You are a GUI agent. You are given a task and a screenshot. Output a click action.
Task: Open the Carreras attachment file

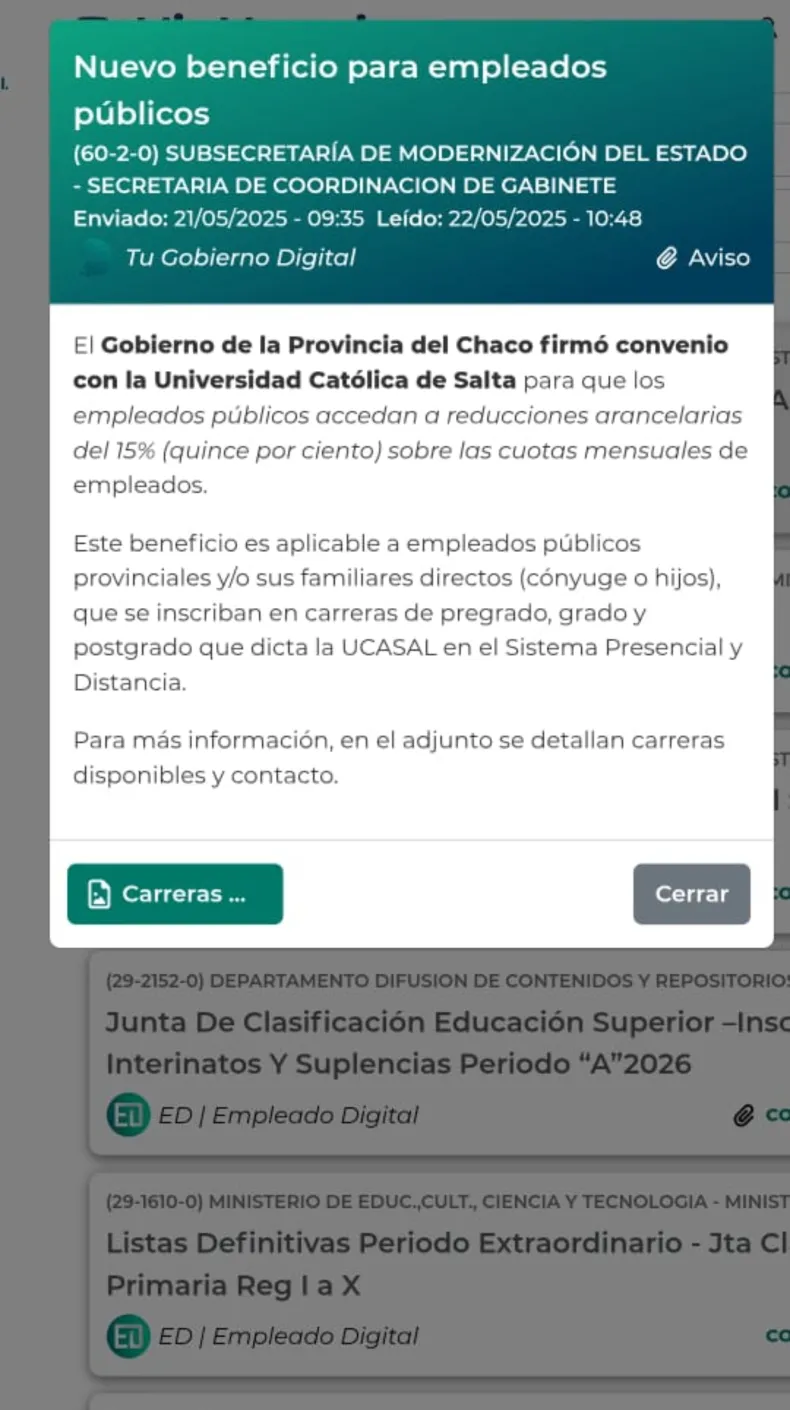point(175,894)
